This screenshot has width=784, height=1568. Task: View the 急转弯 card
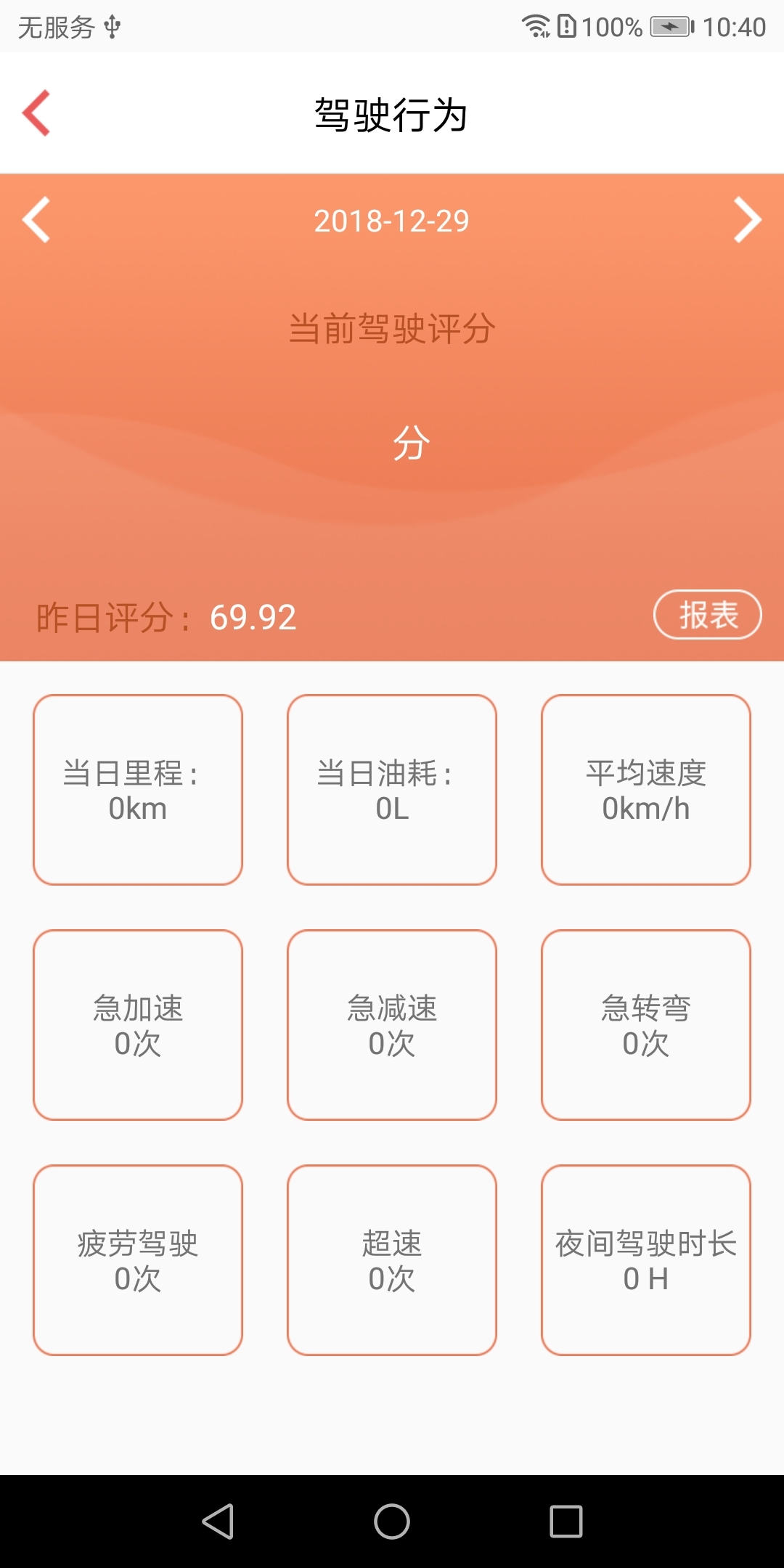pos(646,1025)
